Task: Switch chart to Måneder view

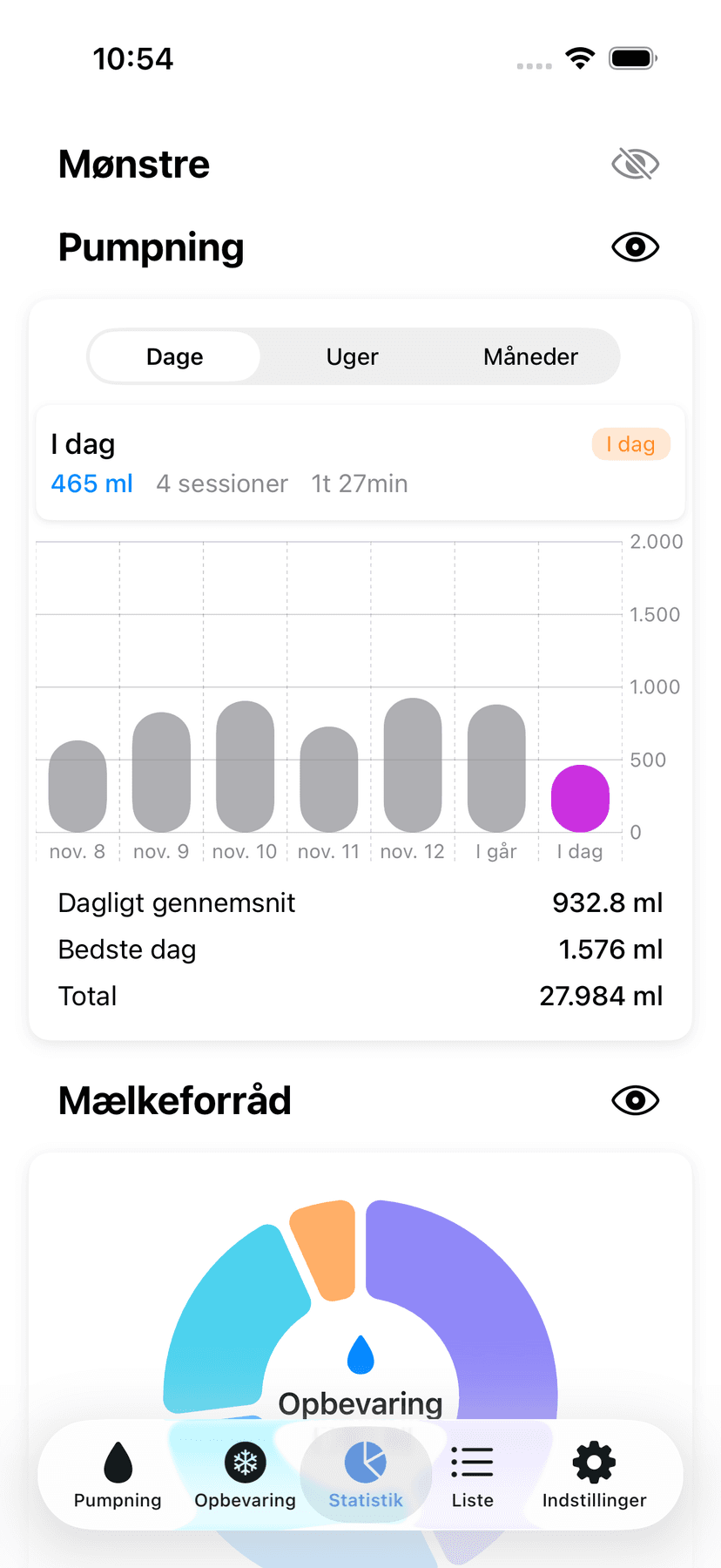Action: click(x=530, y=357)
